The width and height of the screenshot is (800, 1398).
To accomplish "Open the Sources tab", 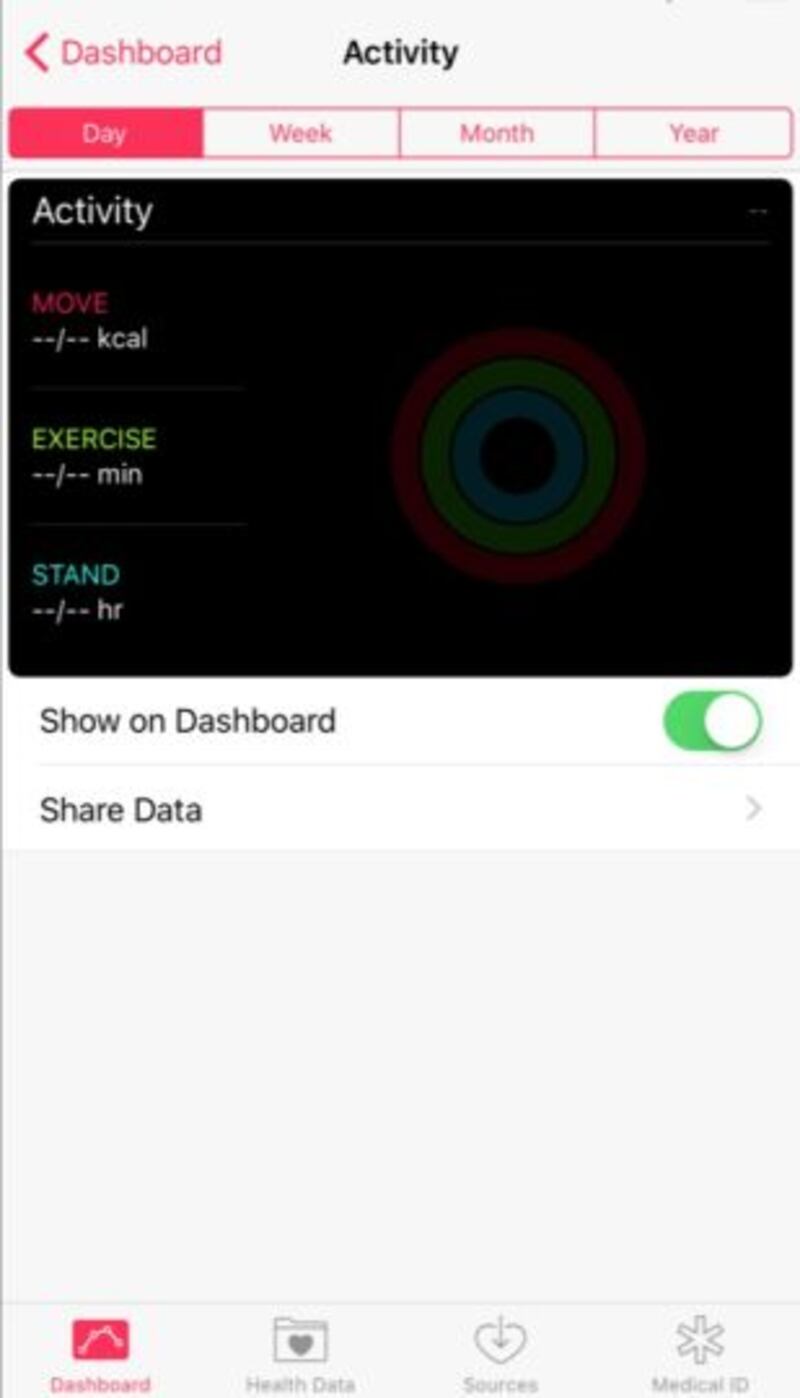I will pyautogui.click(x=500, y=1355).
